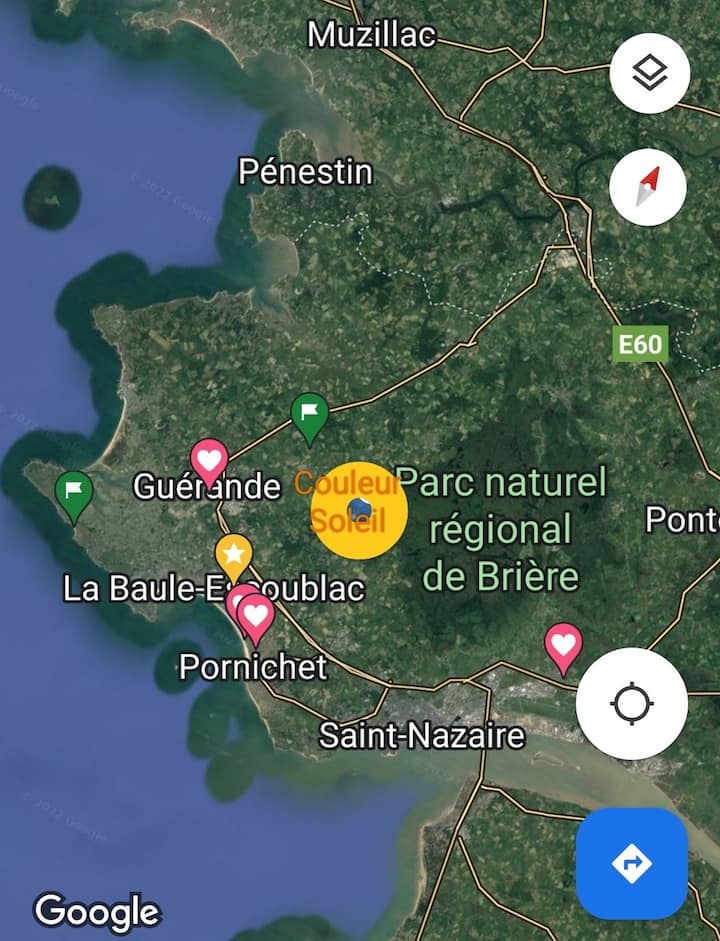Tap the compass to reset north
This screenshot has height=941, width=720.
point(648,187)
